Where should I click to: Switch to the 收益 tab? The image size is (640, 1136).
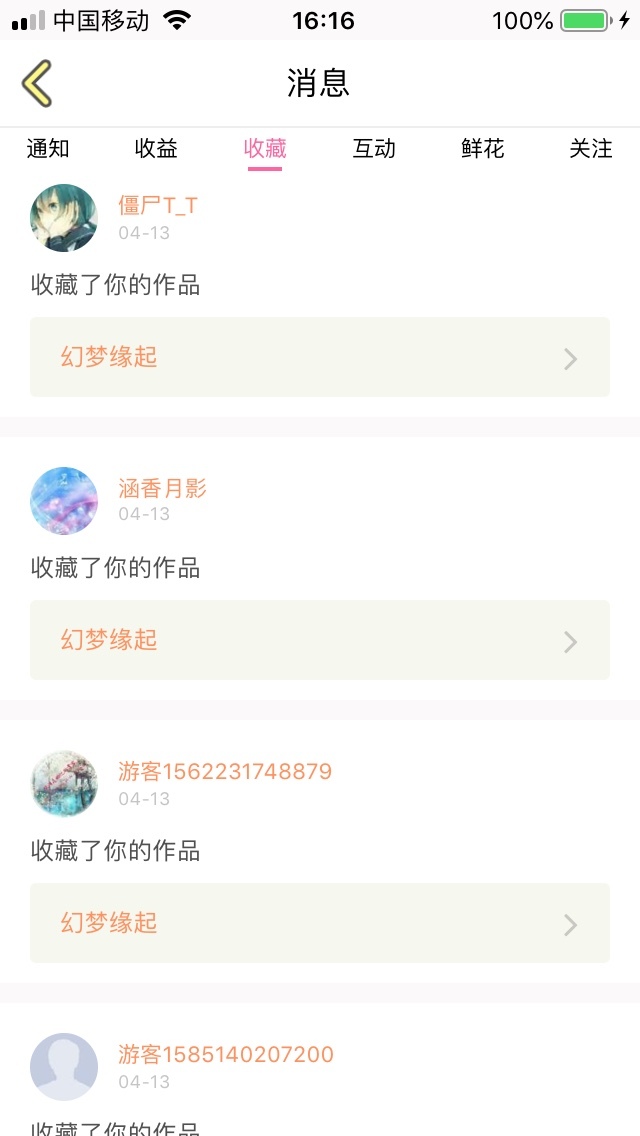[156, 149]
